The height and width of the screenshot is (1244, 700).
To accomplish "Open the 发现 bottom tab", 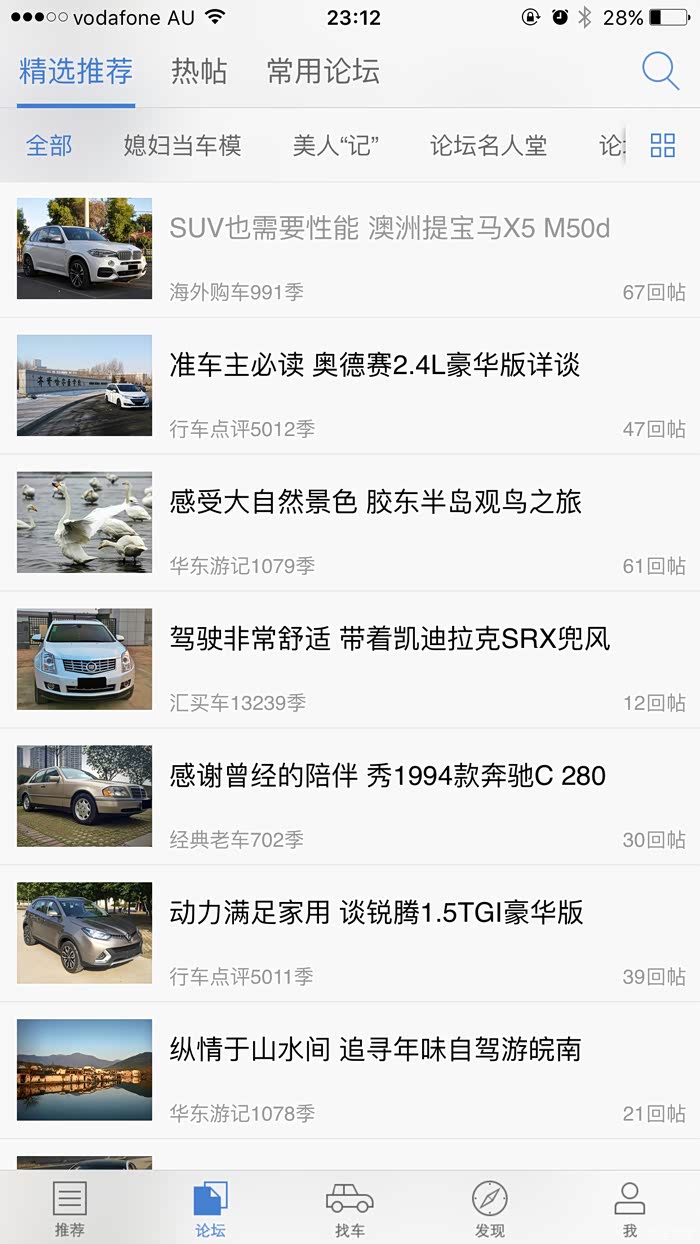I will pos(490,1208).
